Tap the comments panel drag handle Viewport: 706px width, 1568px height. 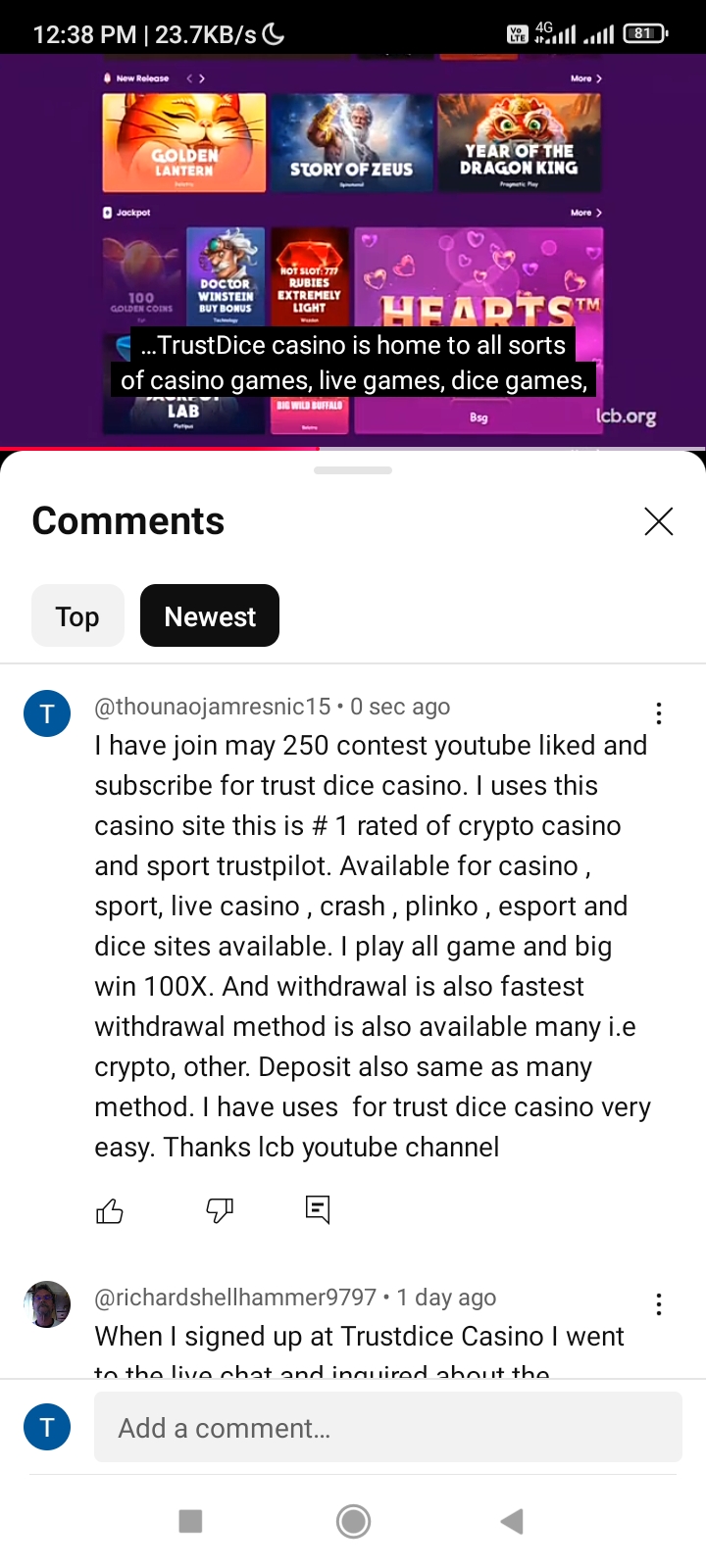[x=353, y=470]
